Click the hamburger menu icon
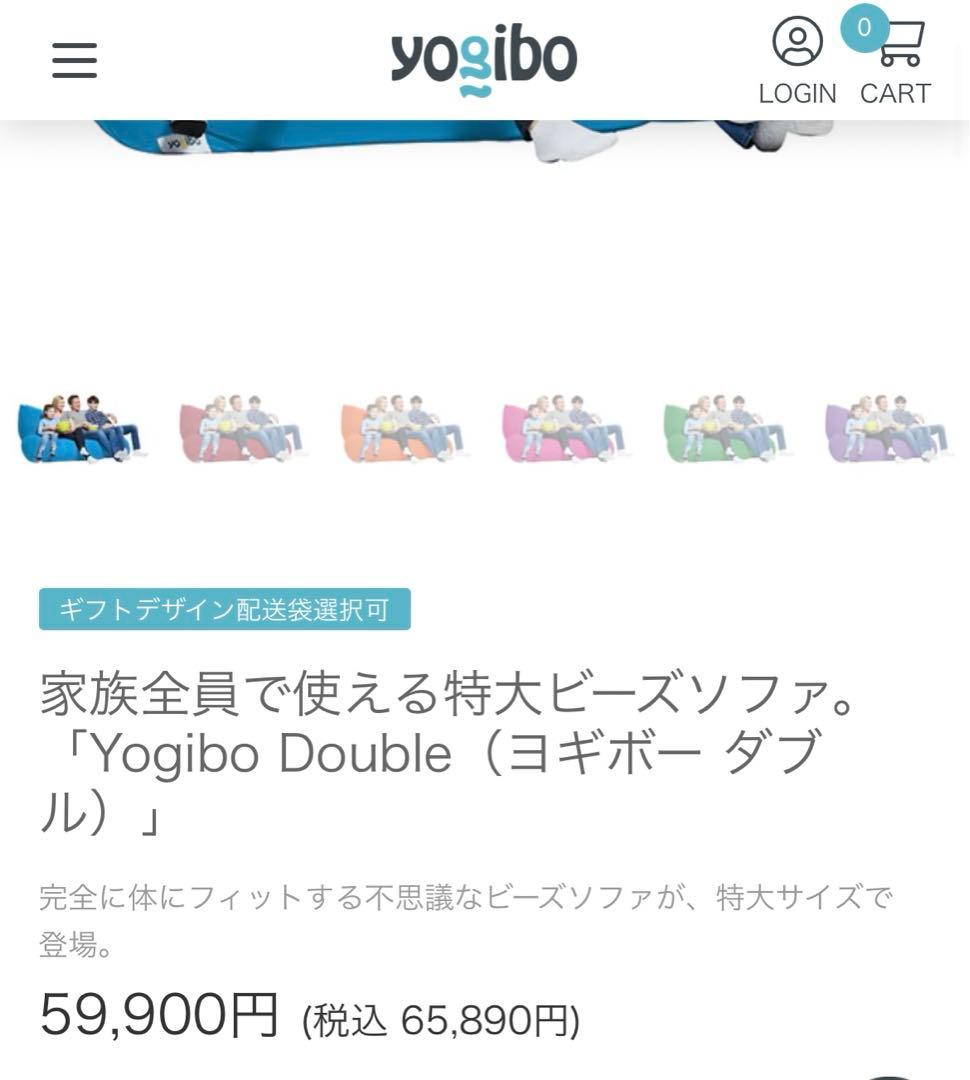This screenshot has height=1080, width=970. tap(75, 60)
